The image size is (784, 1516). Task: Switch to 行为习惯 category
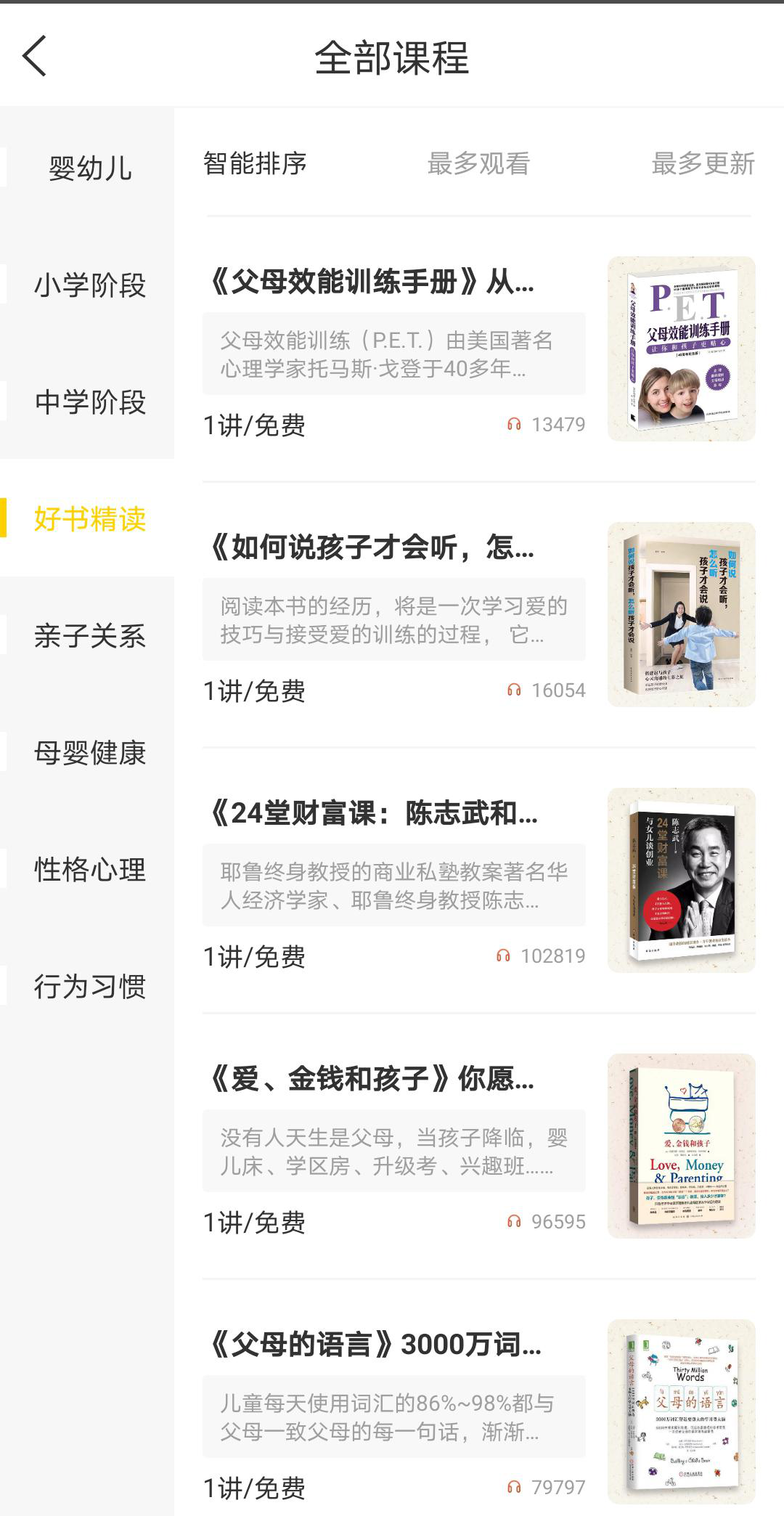[x=89, y=986]
